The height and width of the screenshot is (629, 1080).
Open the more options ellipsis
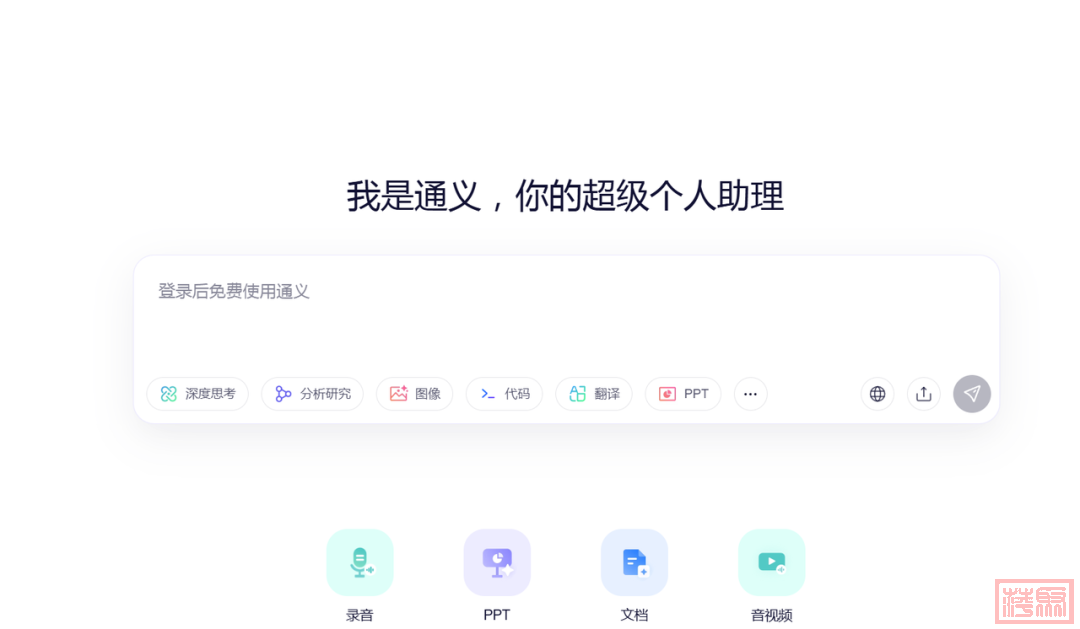click(750, 394)
